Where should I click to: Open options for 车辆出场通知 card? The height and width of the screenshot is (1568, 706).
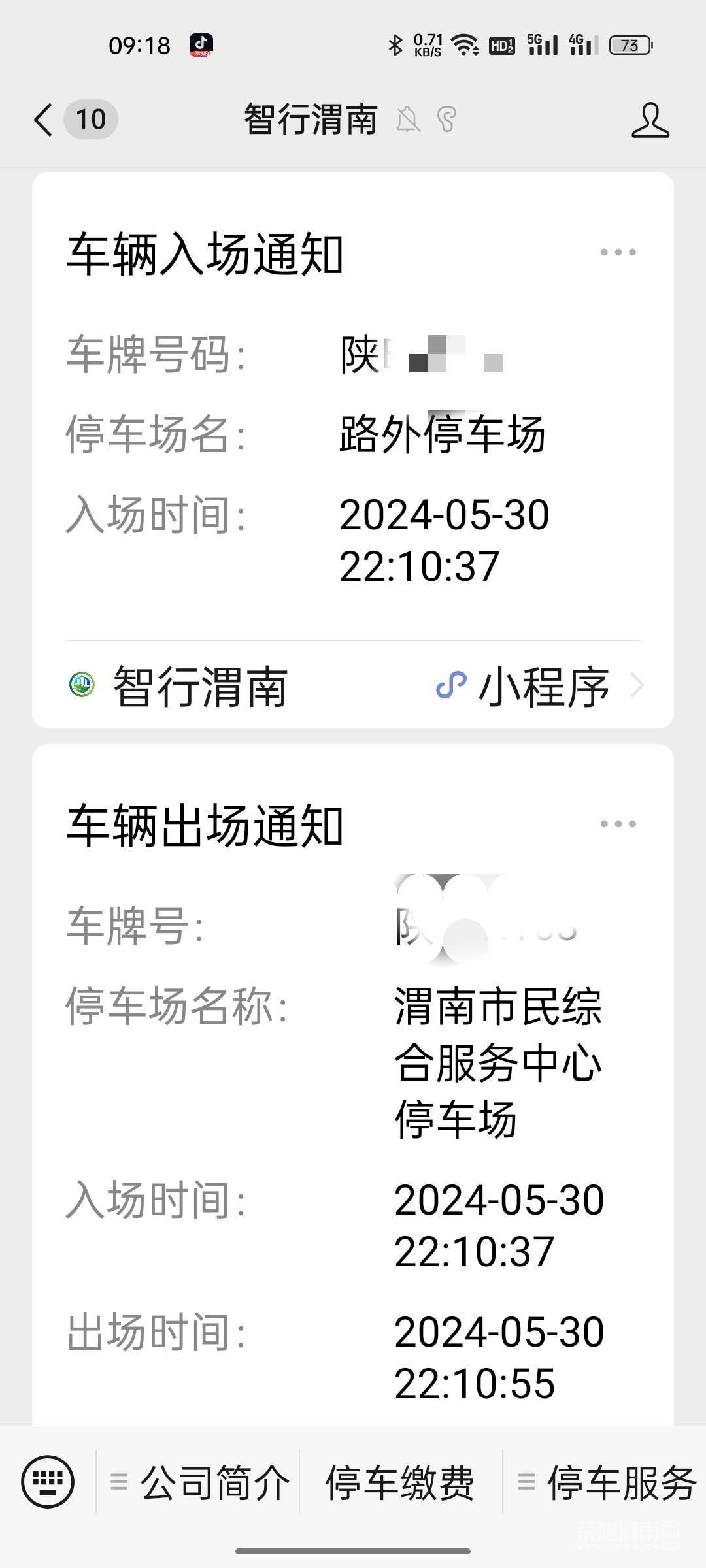click(x=618, y=824)
